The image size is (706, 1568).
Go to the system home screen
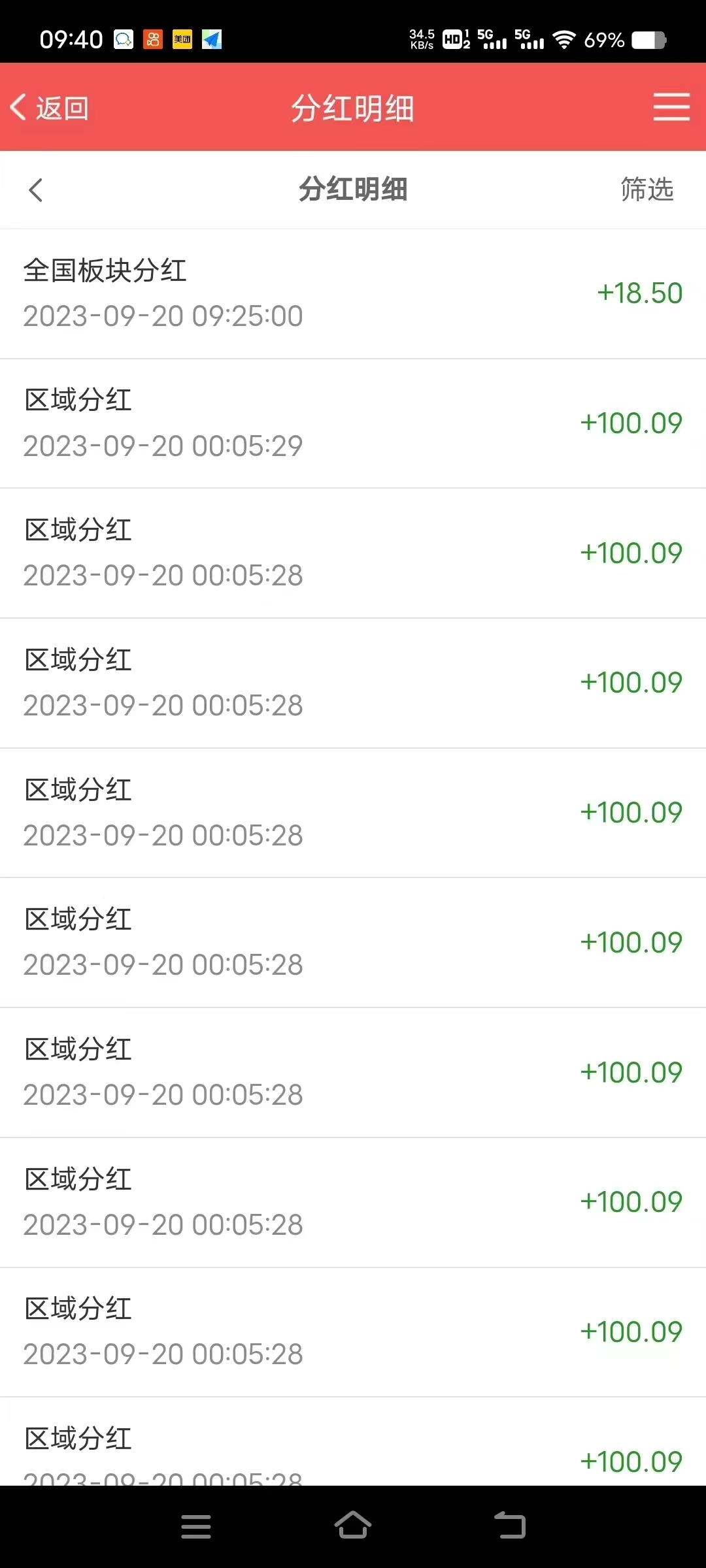coord(353,1526)
